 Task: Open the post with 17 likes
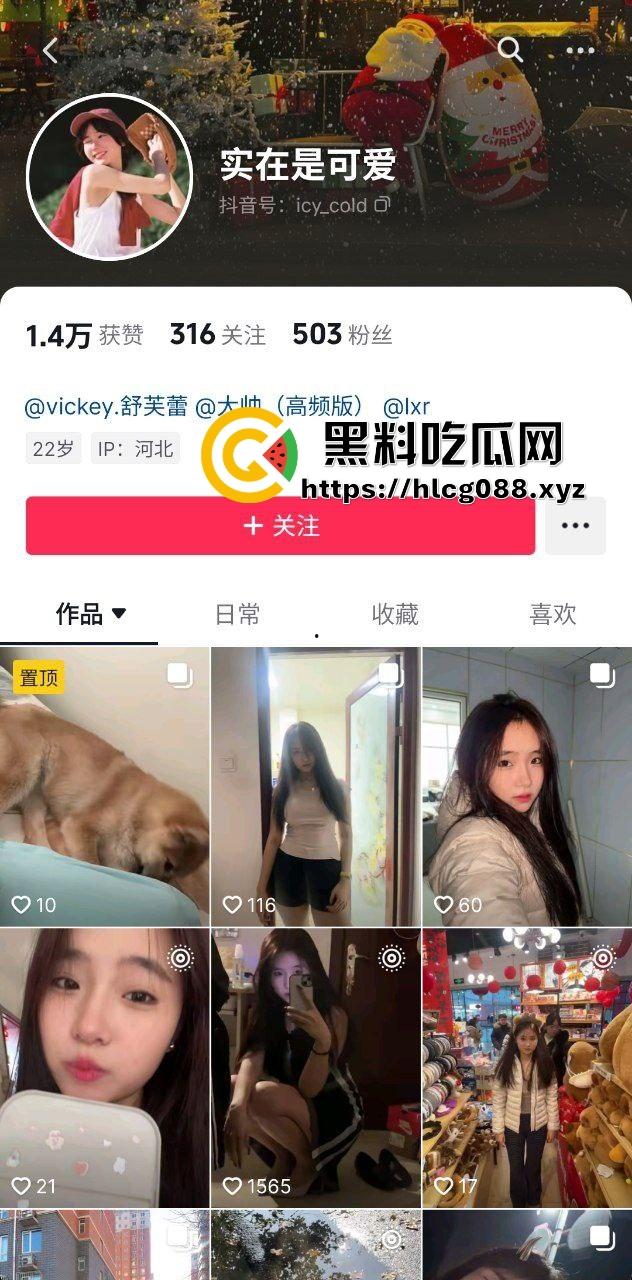(527, 1068)
